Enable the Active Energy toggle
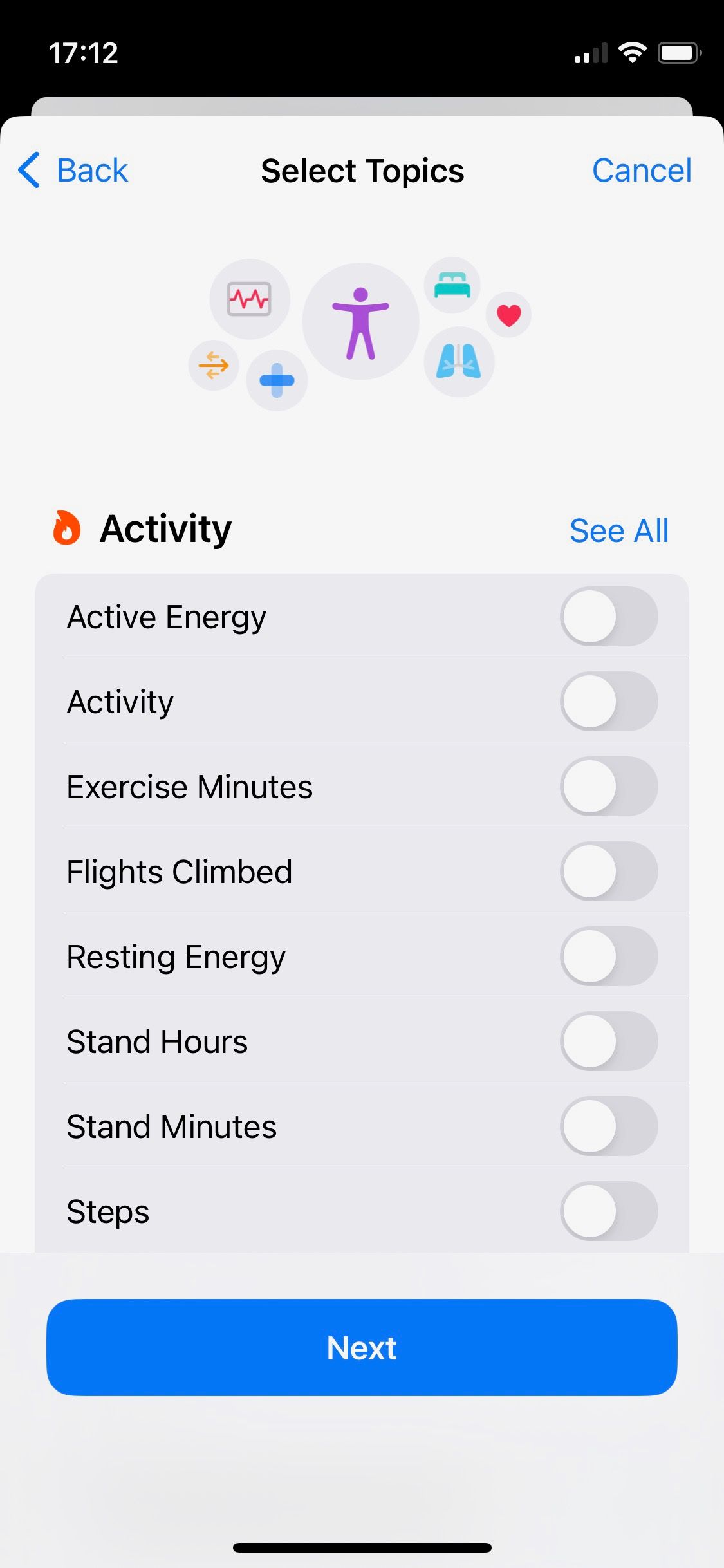Viewport: 724px width, 1568px height. point(608,617)
